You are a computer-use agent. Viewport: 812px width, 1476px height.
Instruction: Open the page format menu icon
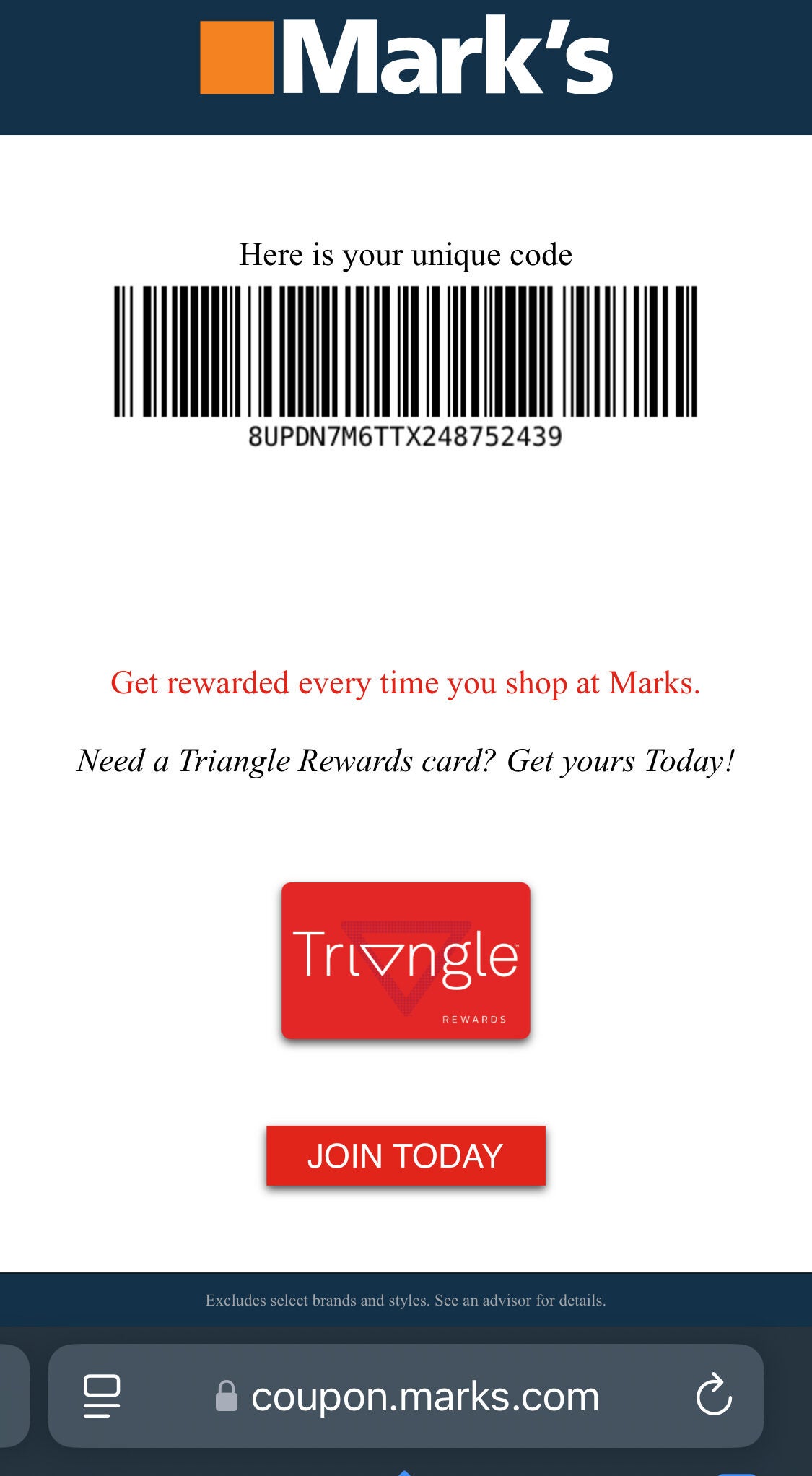(102, 1396)
